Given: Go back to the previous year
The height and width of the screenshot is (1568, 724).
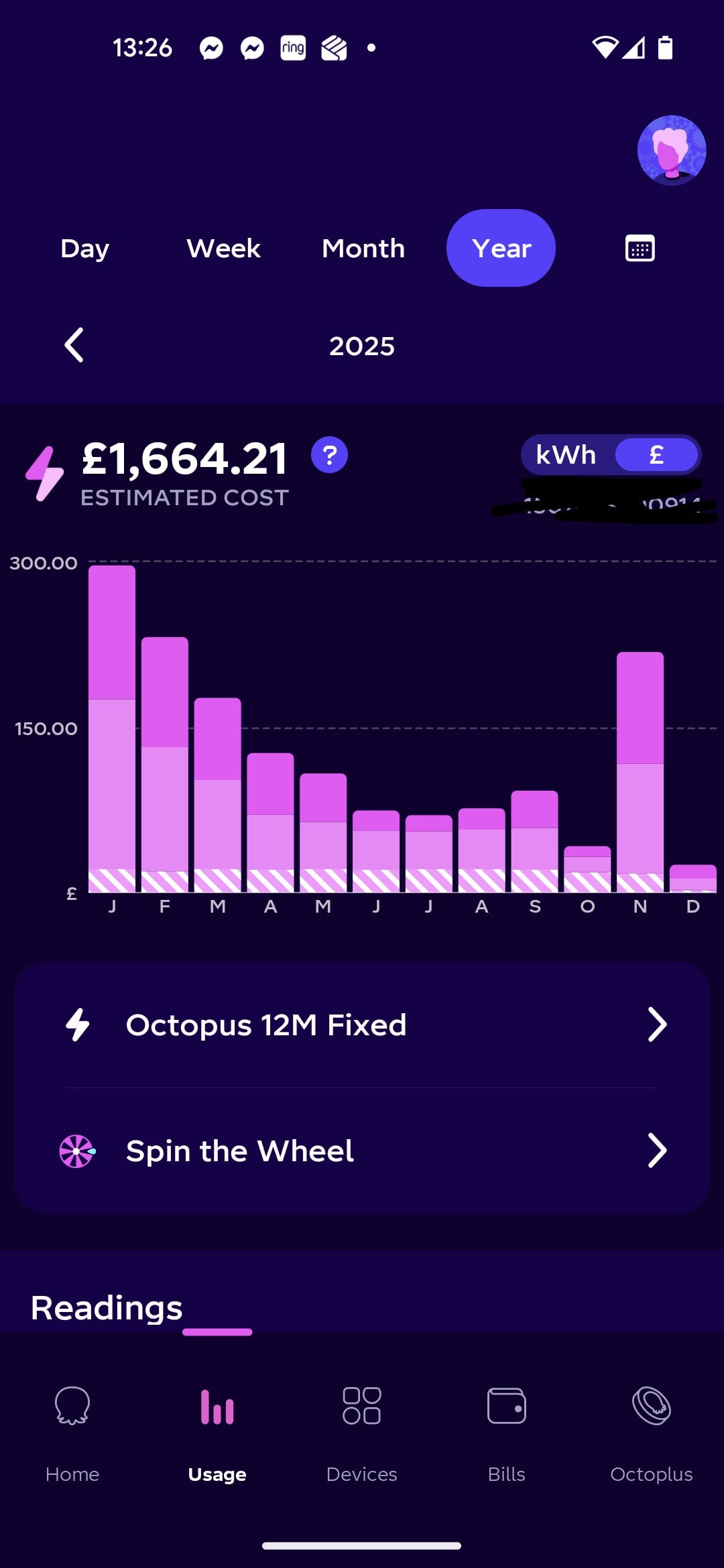Looking at the screenshot, I should [x=74, y=345].
